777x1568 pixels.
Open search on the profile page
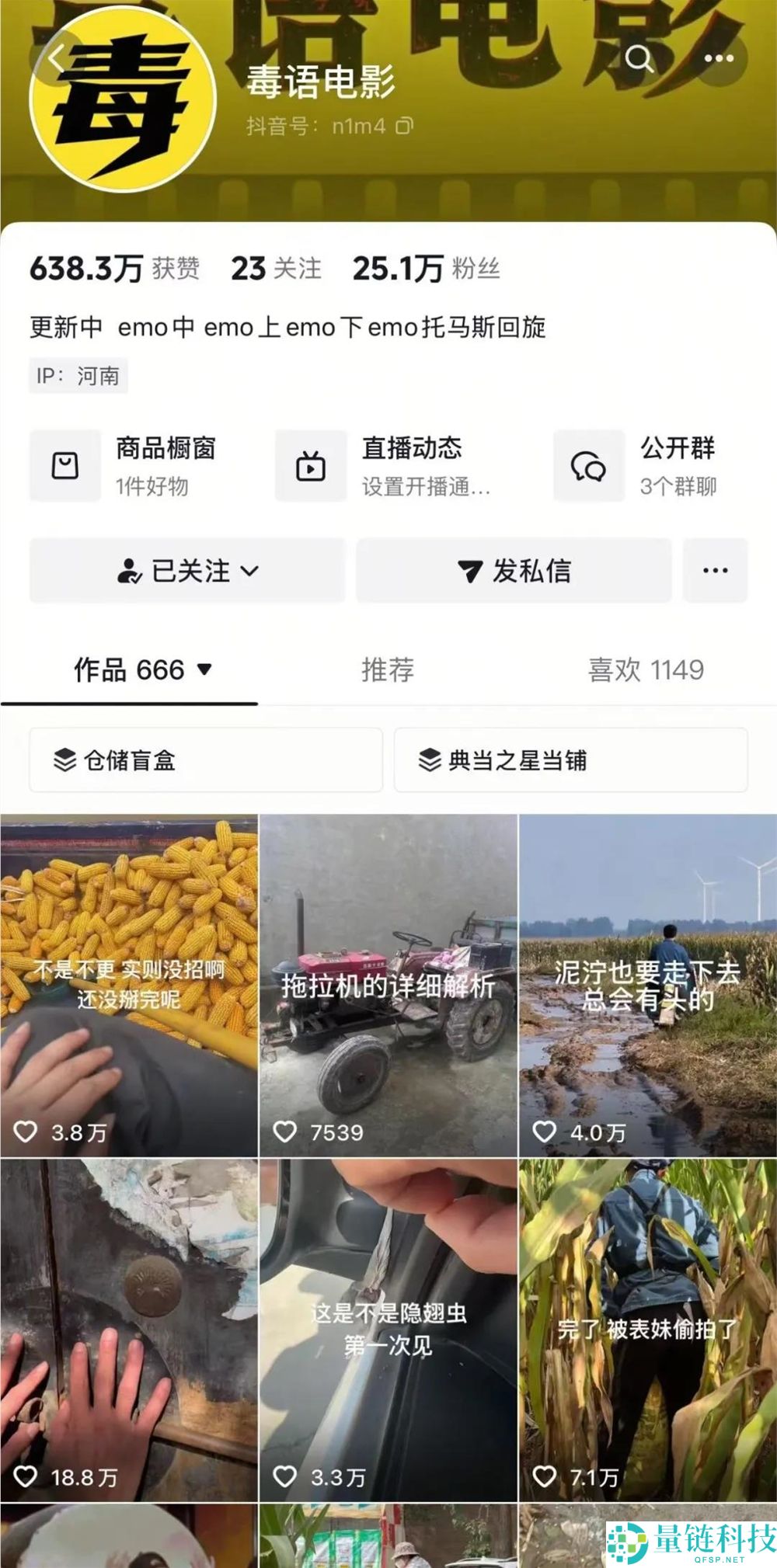point(639,59)
